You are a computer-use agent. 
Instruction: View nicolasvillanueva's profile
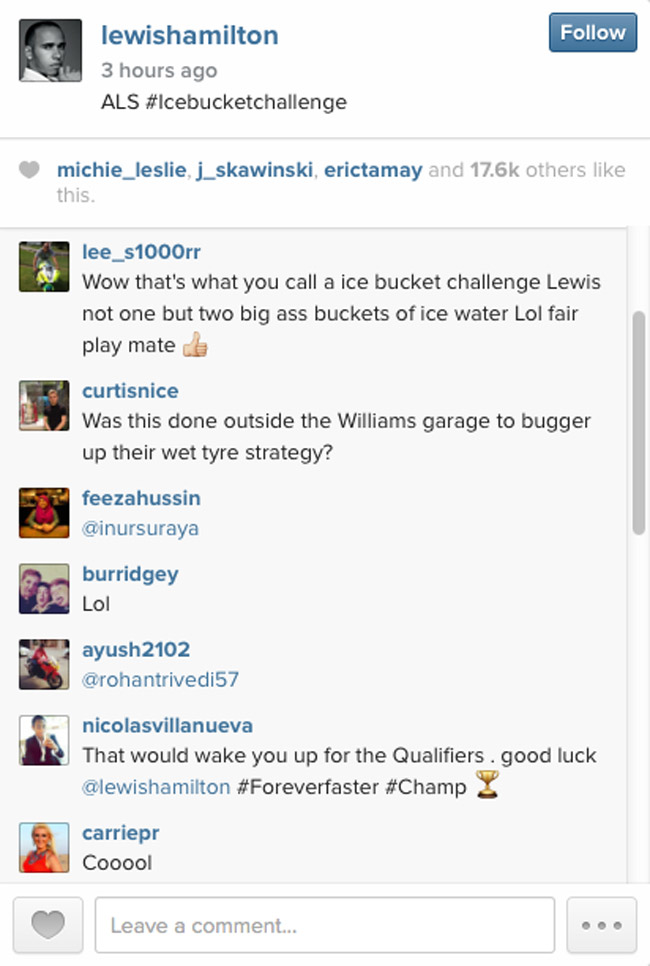pyautogui.click(x=167, y=726)
